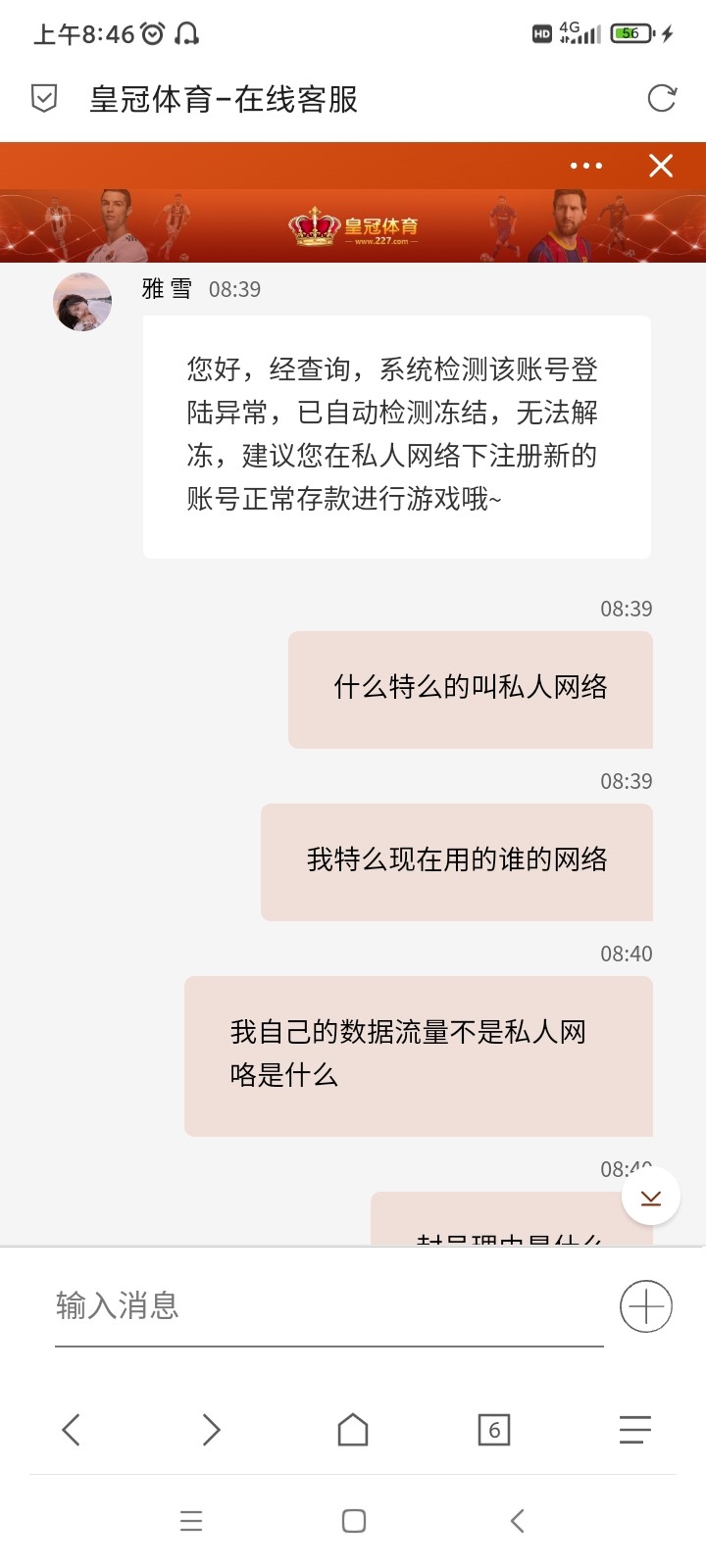Viewport: 706px width, 1568px height.
Task: Close the customer service chat window
Action: click(x=661, y=166)
